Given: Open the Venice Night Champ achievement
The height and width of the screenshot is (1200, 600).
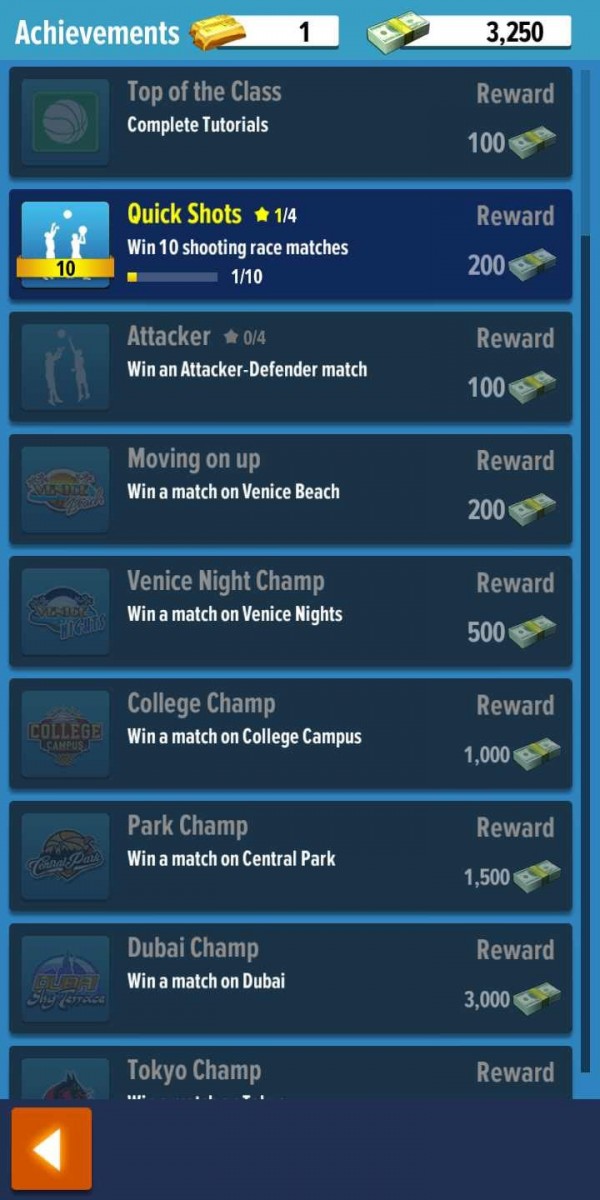Looking at the screenshot, I should pyautogui.click(x=290, y=611).
